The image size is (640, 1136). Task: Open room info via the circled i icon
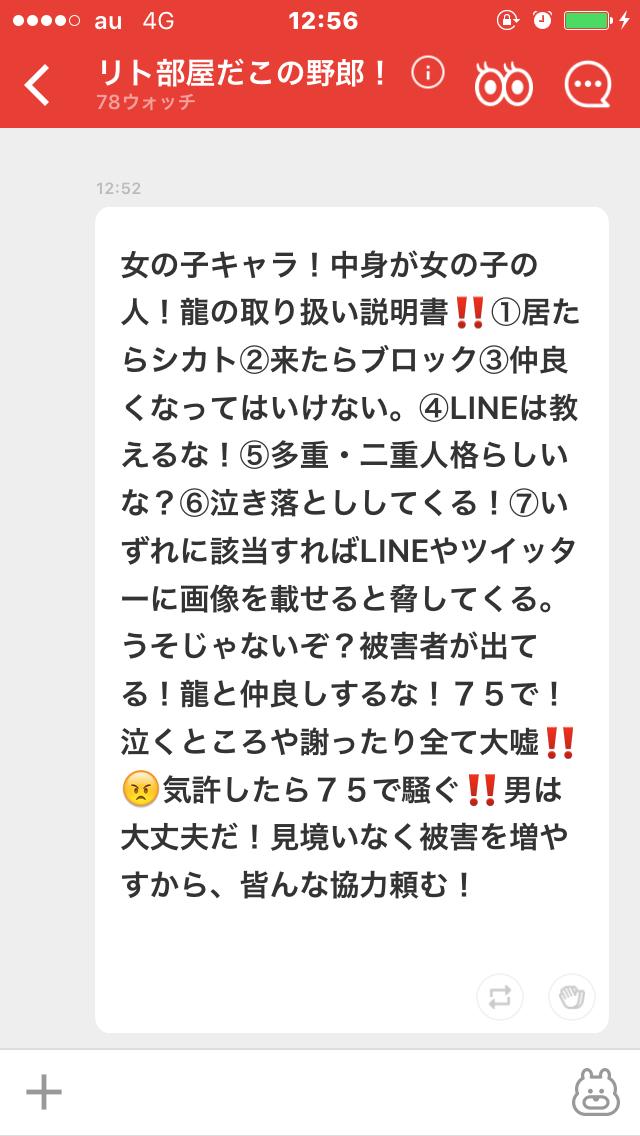[x=428, y=74]
